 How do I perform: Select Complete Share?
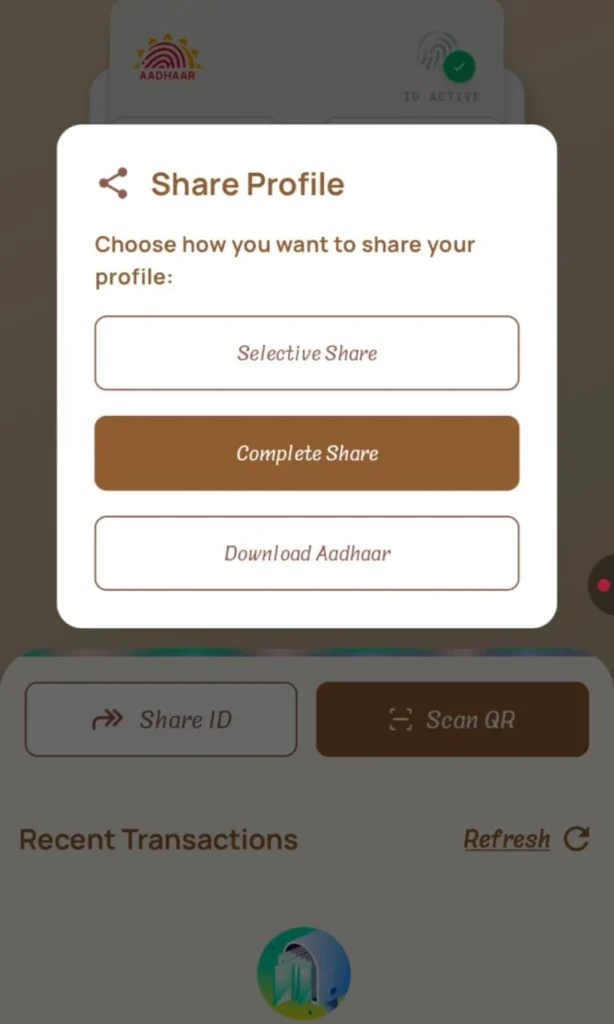click(x=306, y=453)
